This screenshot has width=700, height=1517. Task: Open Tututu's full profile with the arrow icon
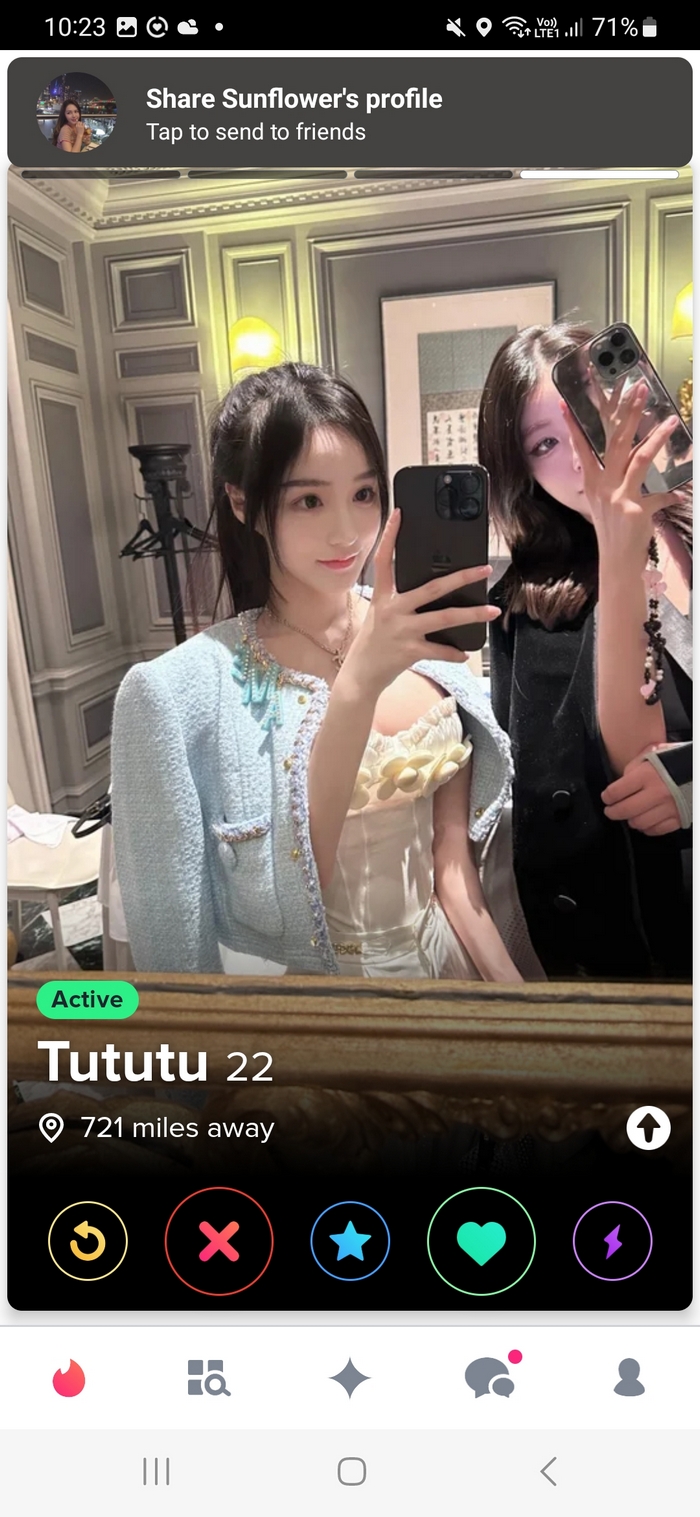coord(648,1128)
